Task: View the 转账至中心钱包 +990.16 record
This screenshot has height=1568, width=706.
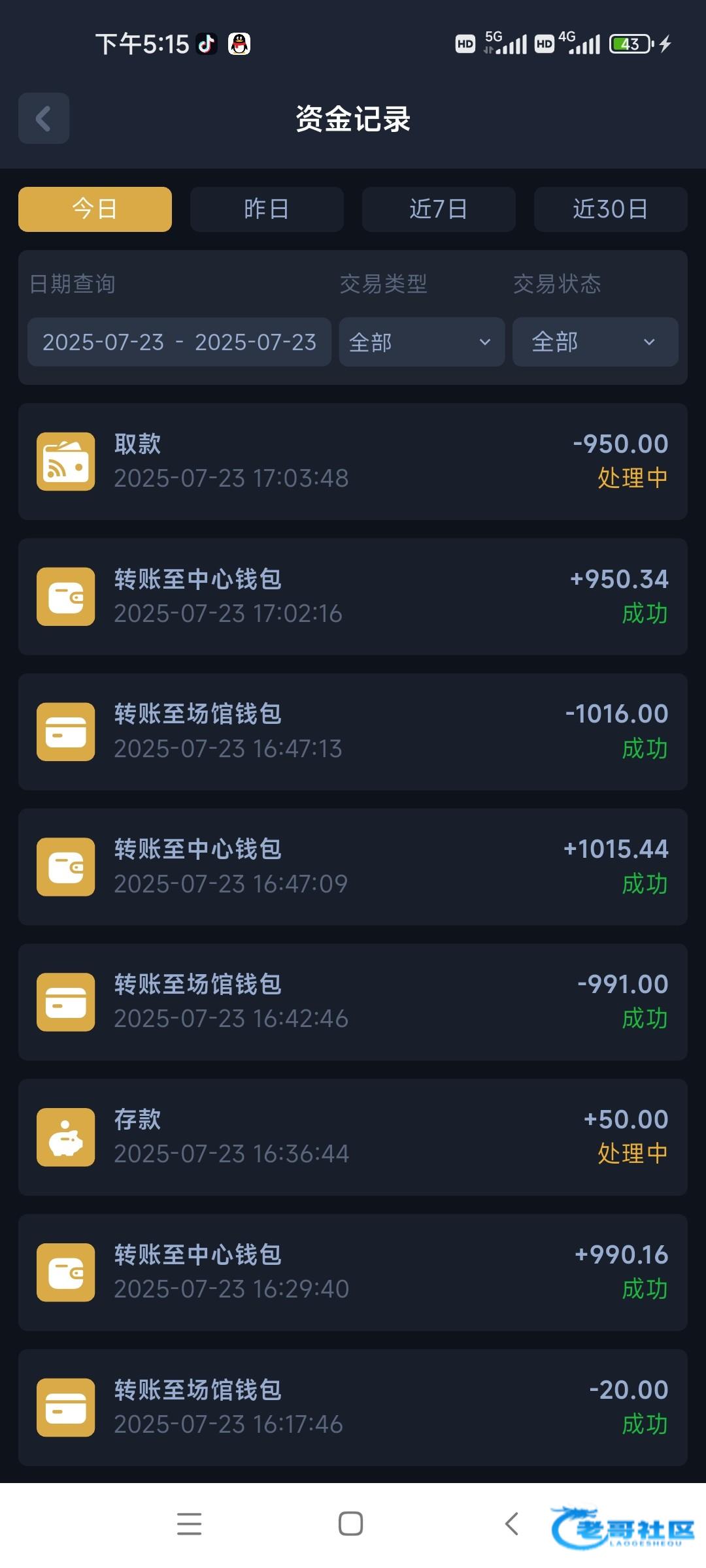Action: [353, 1272]
